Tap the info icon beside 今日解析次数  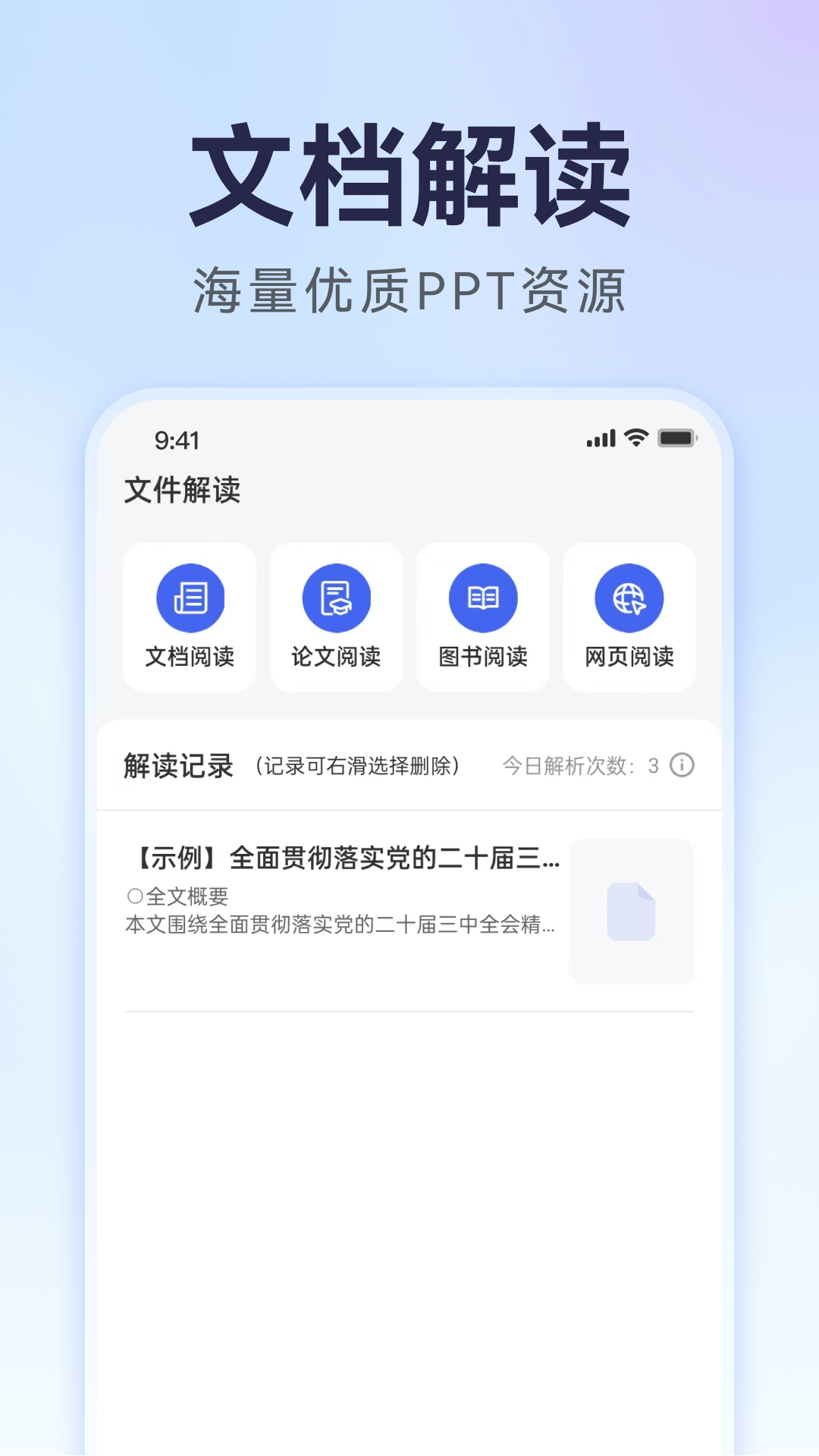click(681, 766)
